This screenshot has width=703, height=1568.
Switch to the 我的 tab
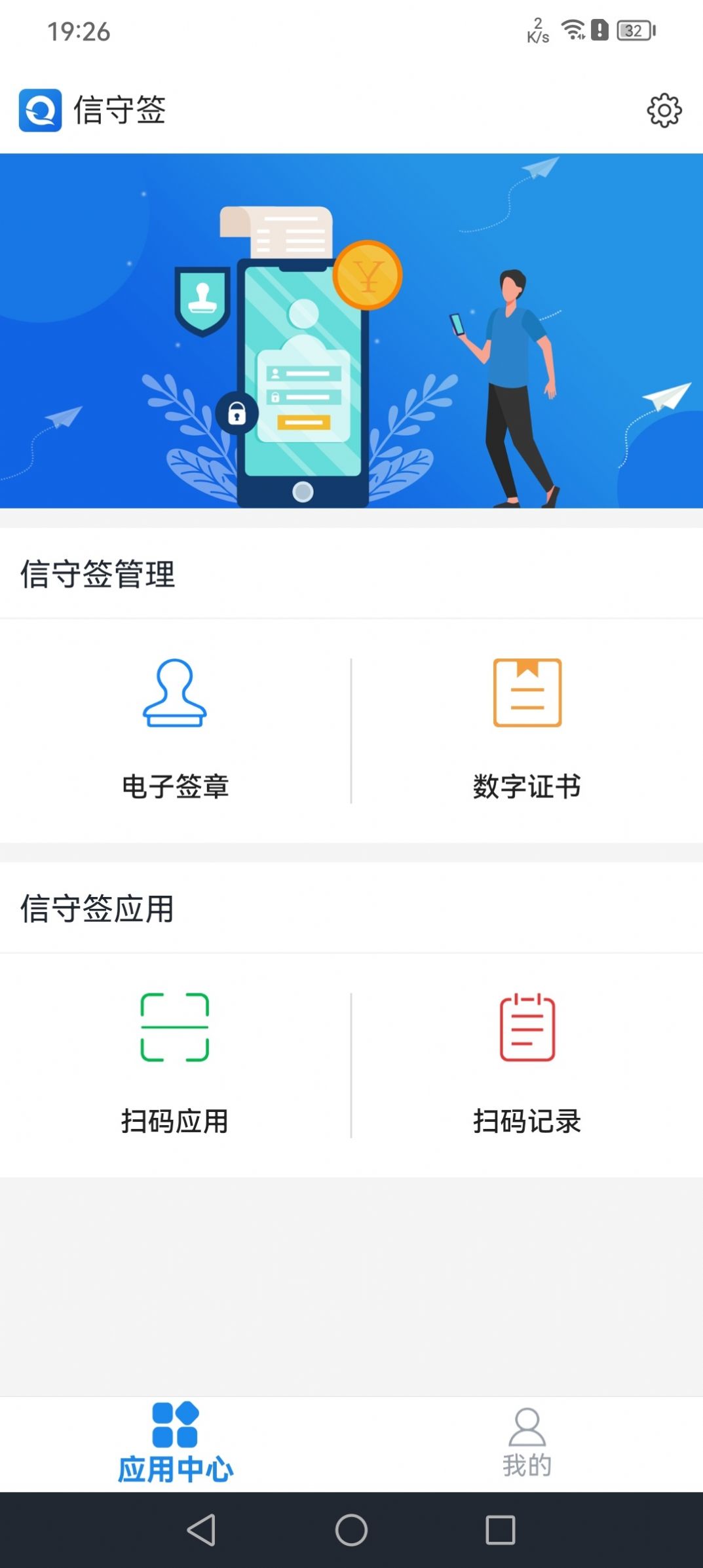[x=527, y=1444]
